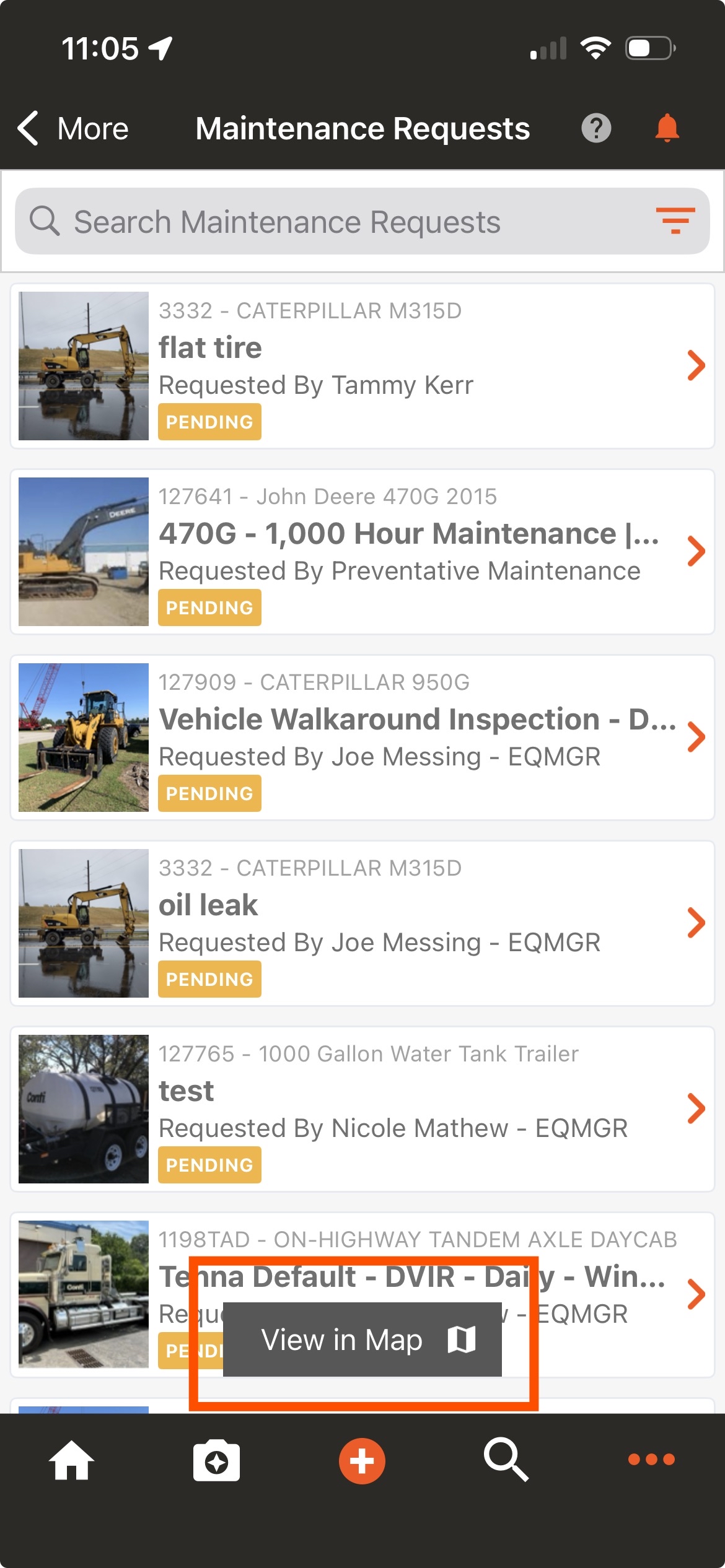Go to the Home tab
This screenshot has width=725, height=1568.
[72, 1460]
